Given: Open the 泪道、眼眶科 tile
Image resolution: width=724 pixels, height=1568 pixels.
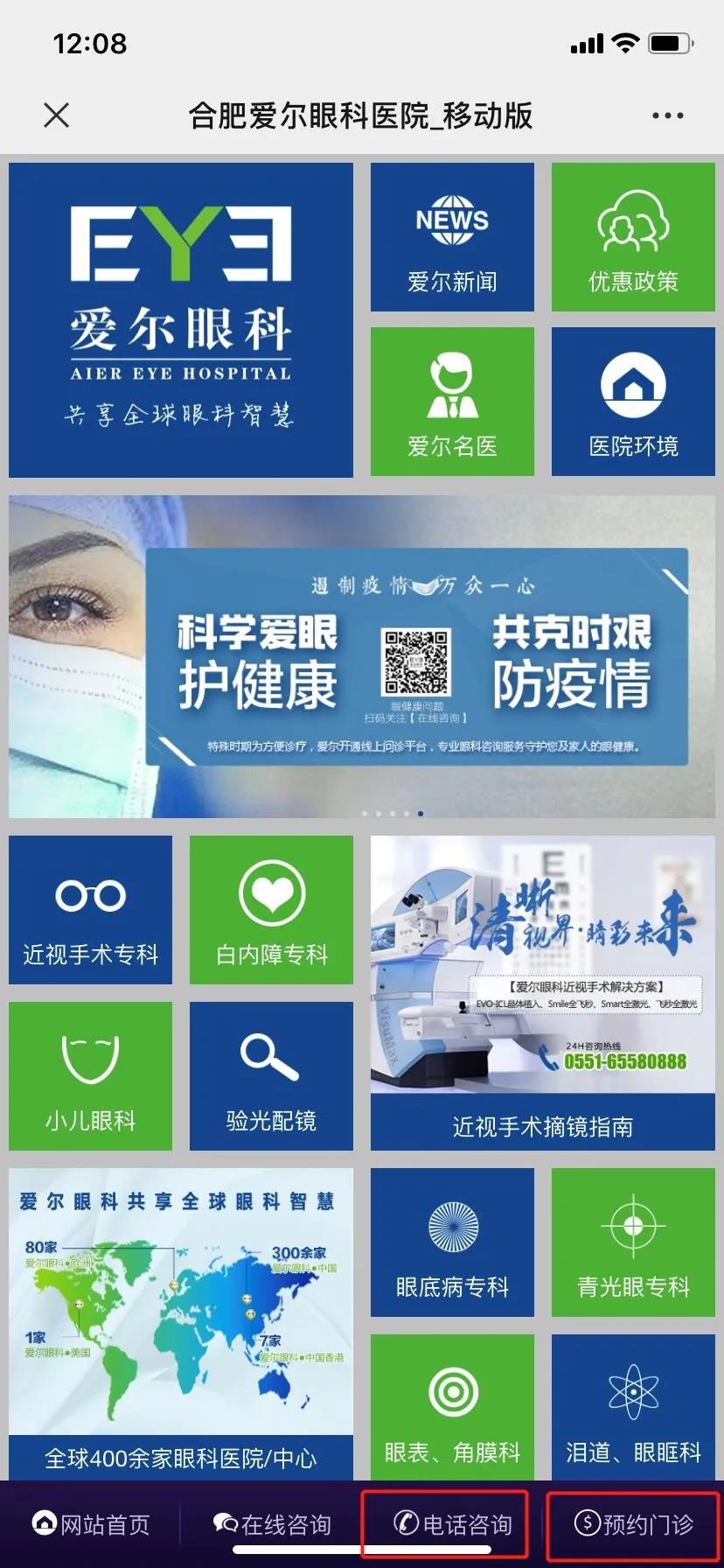Looking at the screenshot, I should point(633,1407).
